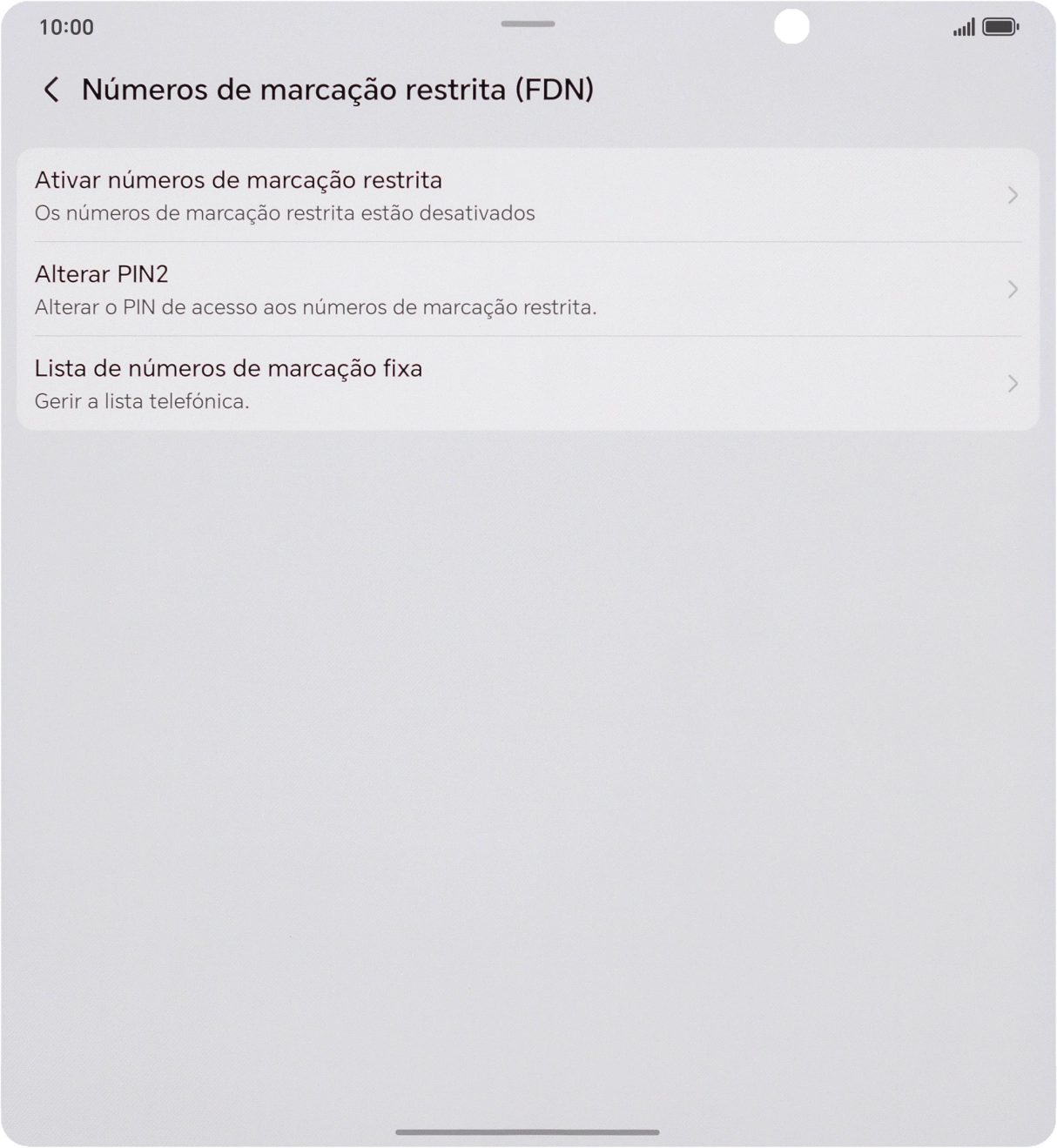Tap the home indicator bar at bottom

tap(528, 1131)
